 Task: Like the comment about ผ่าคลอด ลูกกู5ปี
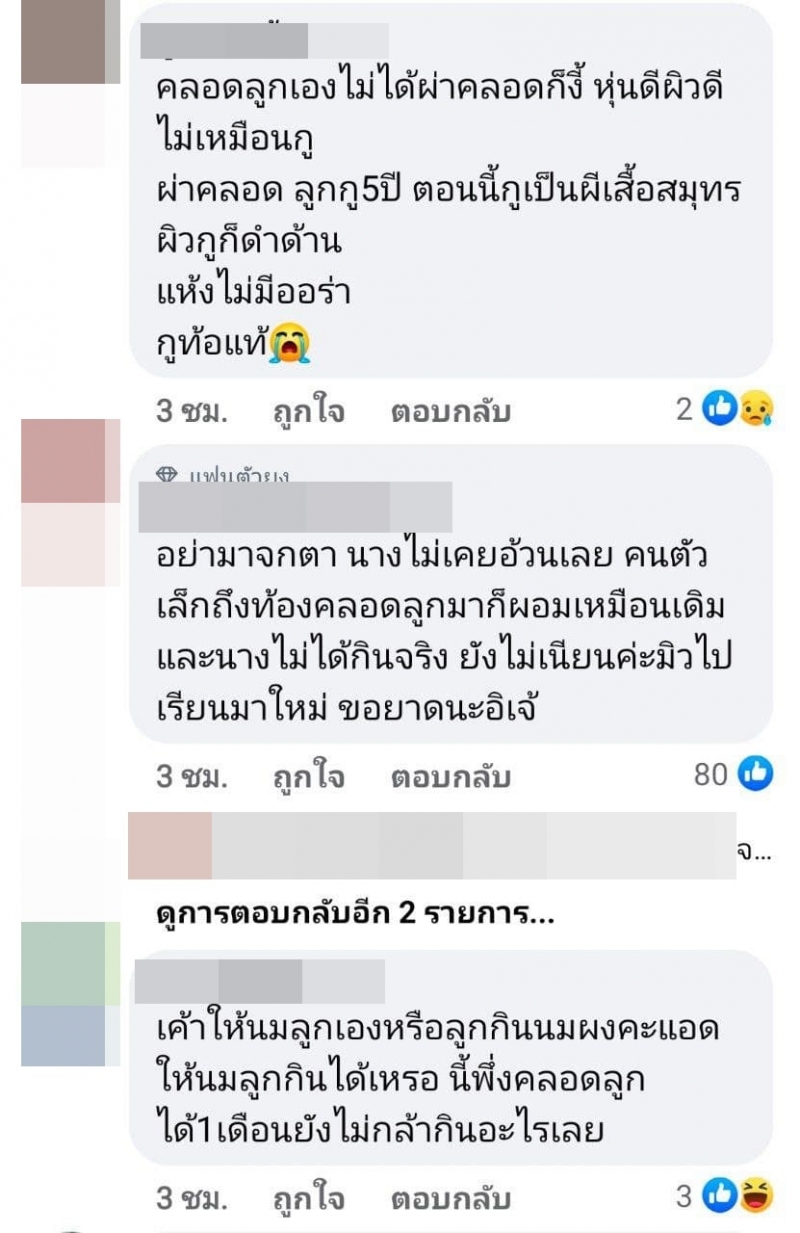pyautogui.click(x=308, y=411)
